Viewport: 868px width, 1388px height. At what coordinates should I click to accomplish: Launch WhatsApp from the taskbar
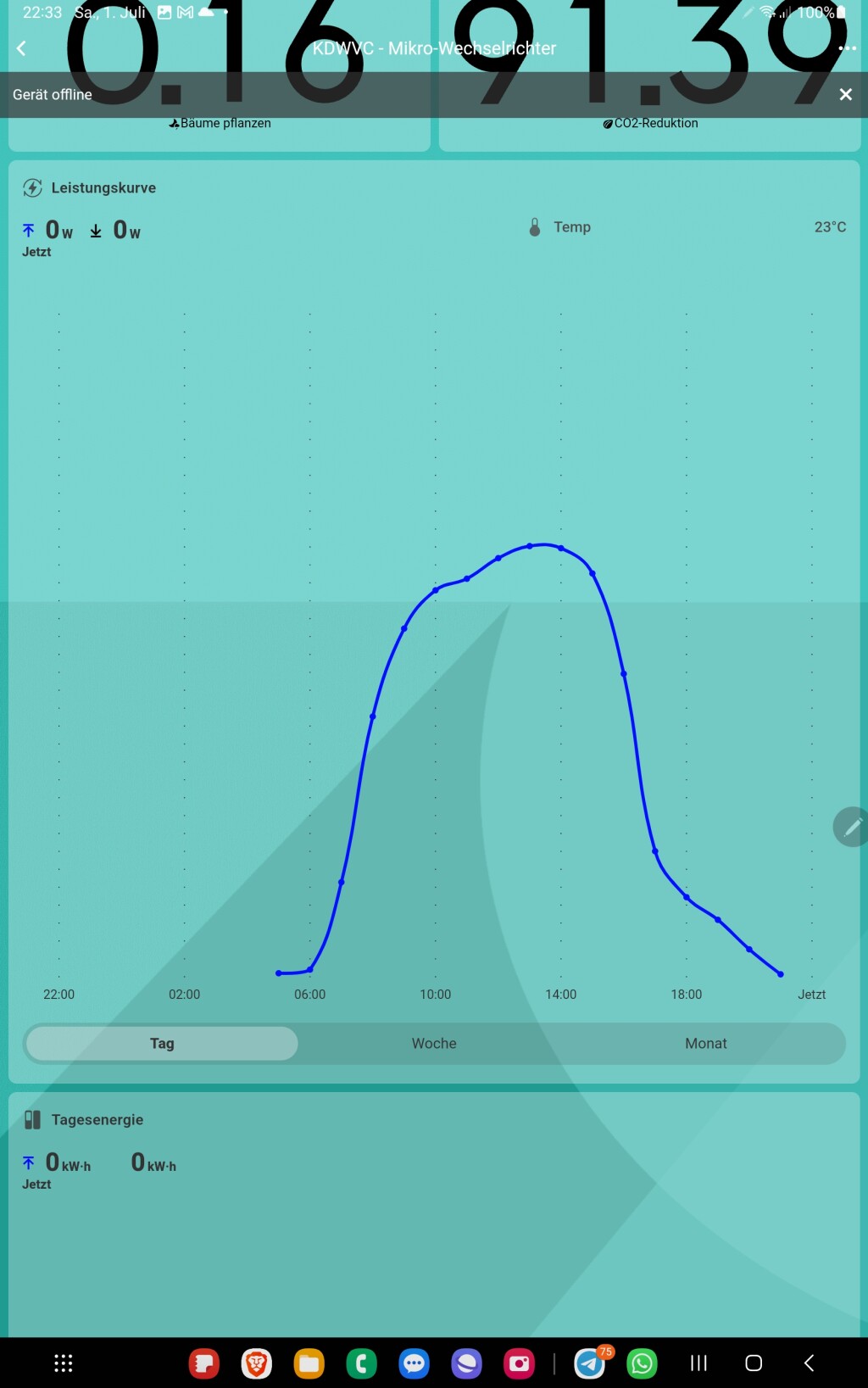pos(642,1363)
